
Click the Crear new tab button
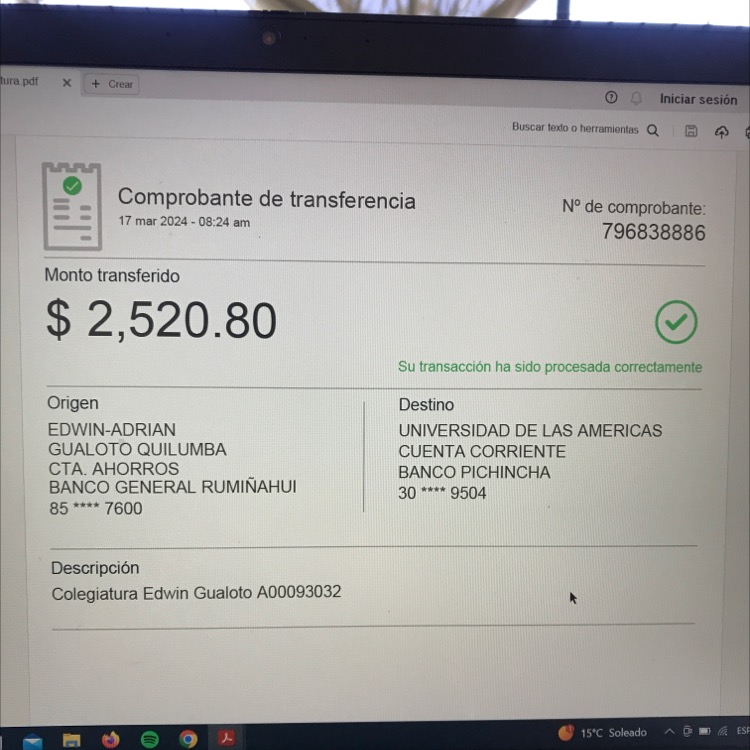112,84
